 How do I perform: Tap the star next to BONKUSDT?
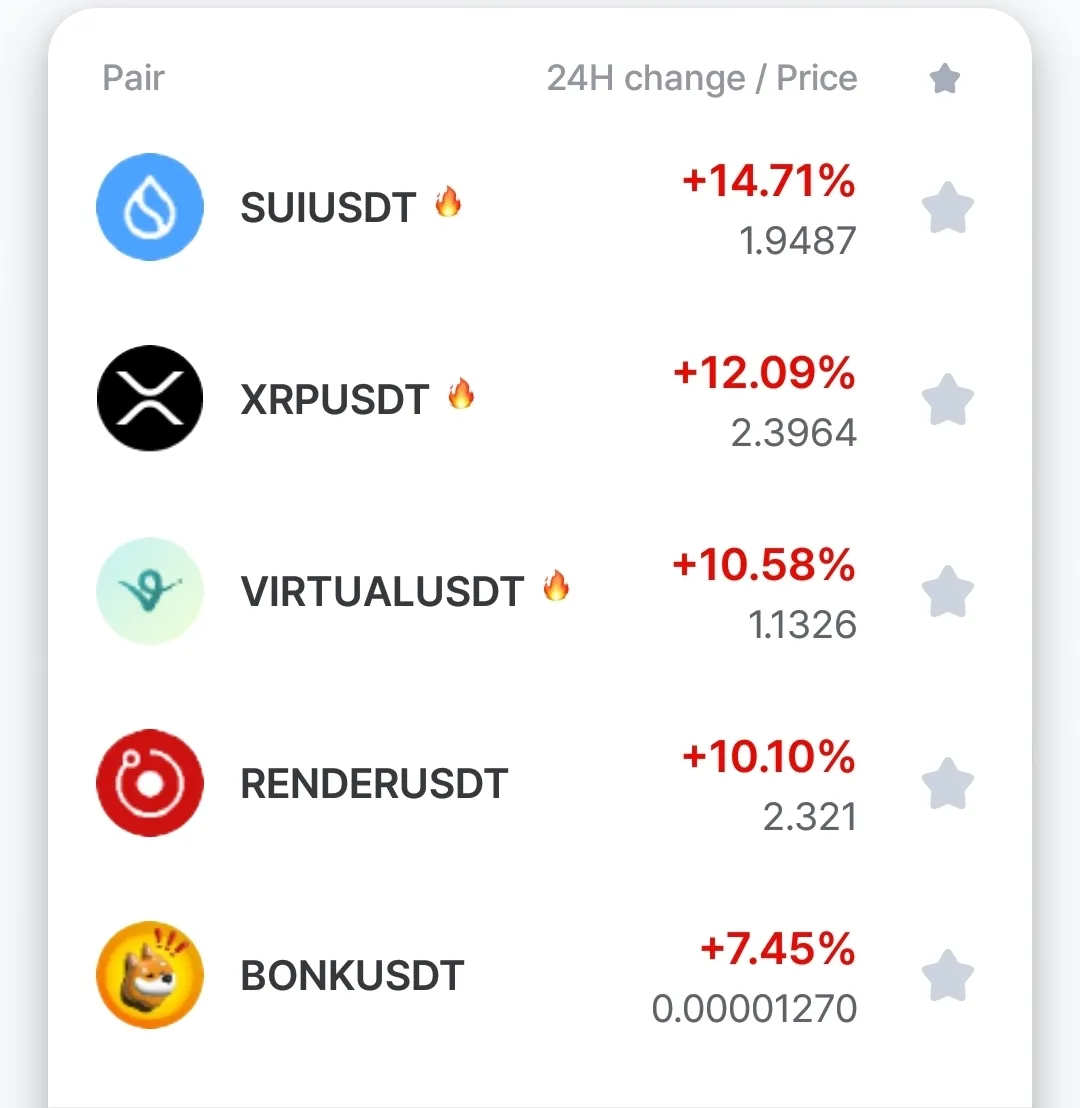point(946,976)
